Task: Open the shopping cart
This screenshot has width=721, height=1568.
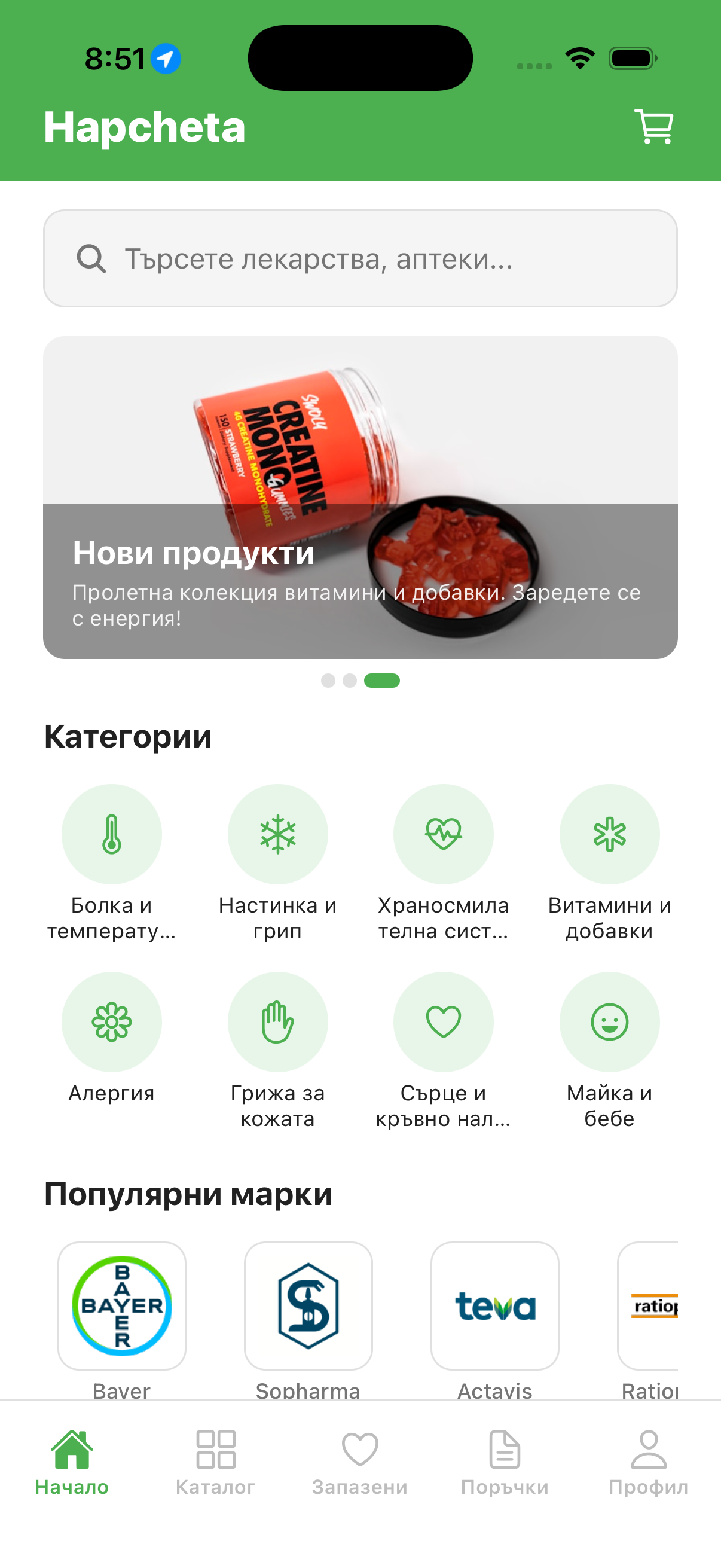Action: [653, 127]
